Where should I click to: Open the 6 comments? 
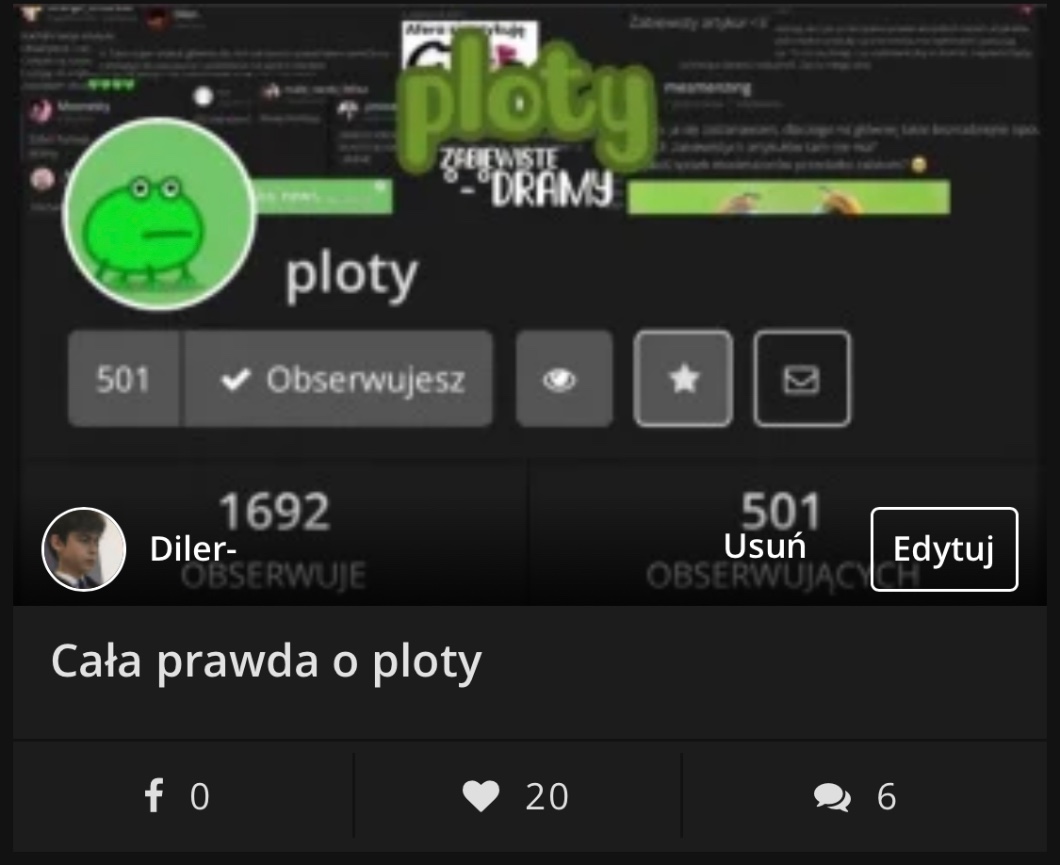pos(855,797)
